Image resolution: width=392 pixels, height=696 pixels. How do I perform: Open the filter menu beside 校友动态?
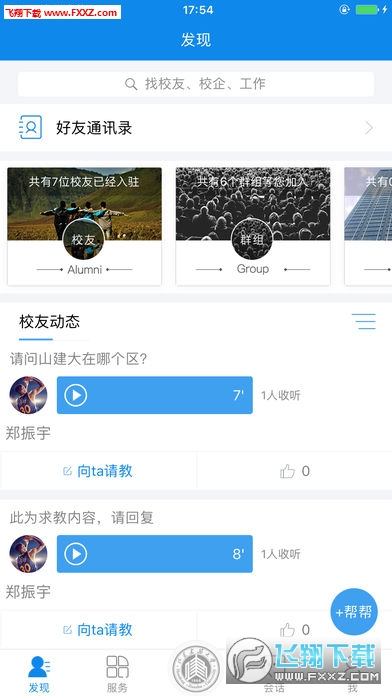point(364,321)
